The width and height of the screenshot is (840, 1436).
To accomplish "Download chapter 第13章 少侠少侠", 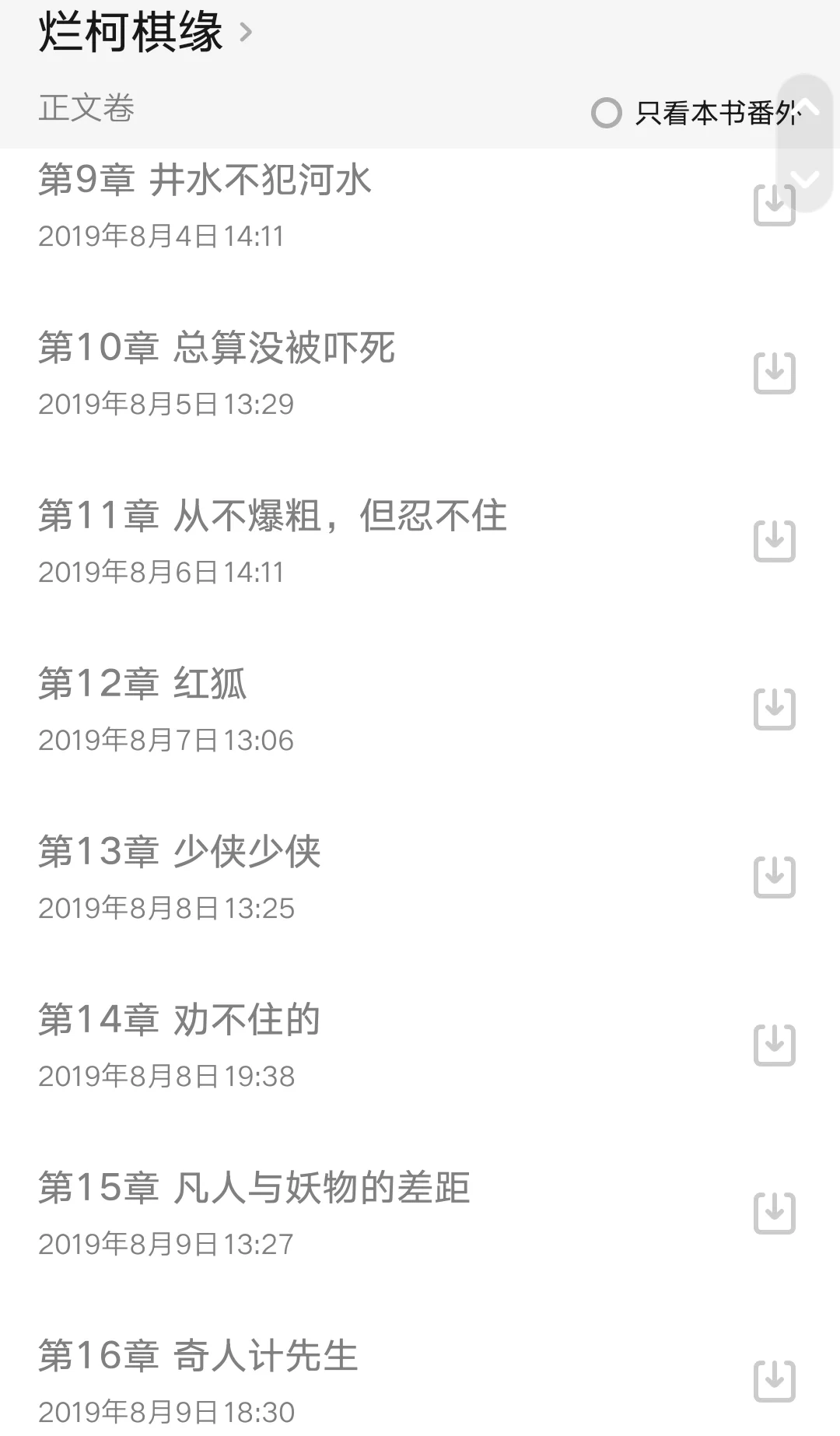I will click(x=775, y=877).
